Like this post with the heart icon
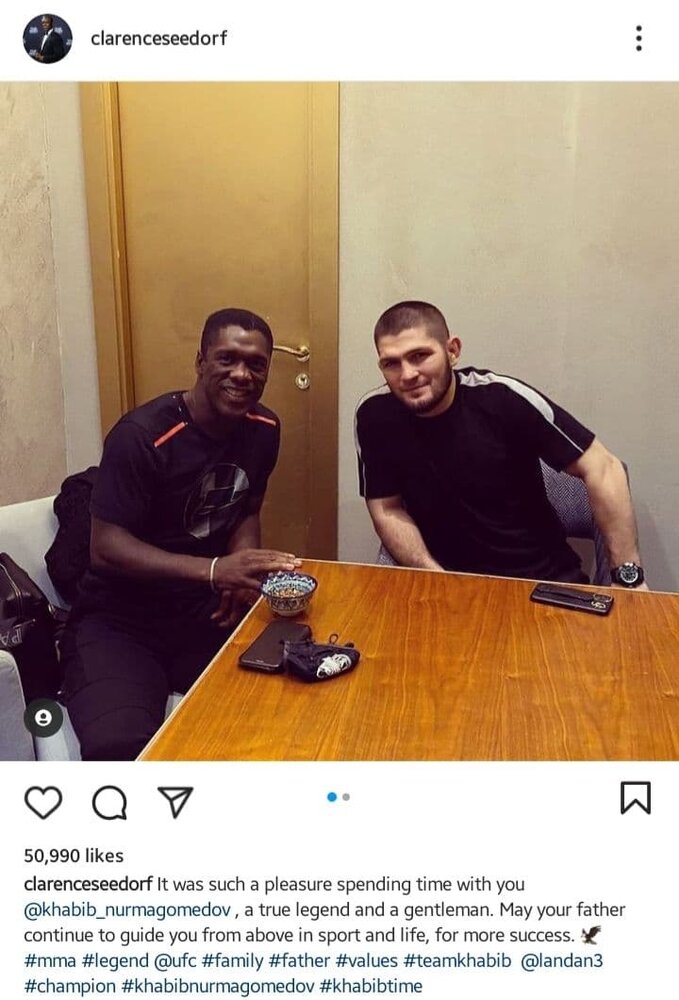679x1000 pixels. click(x=43, y=801)
